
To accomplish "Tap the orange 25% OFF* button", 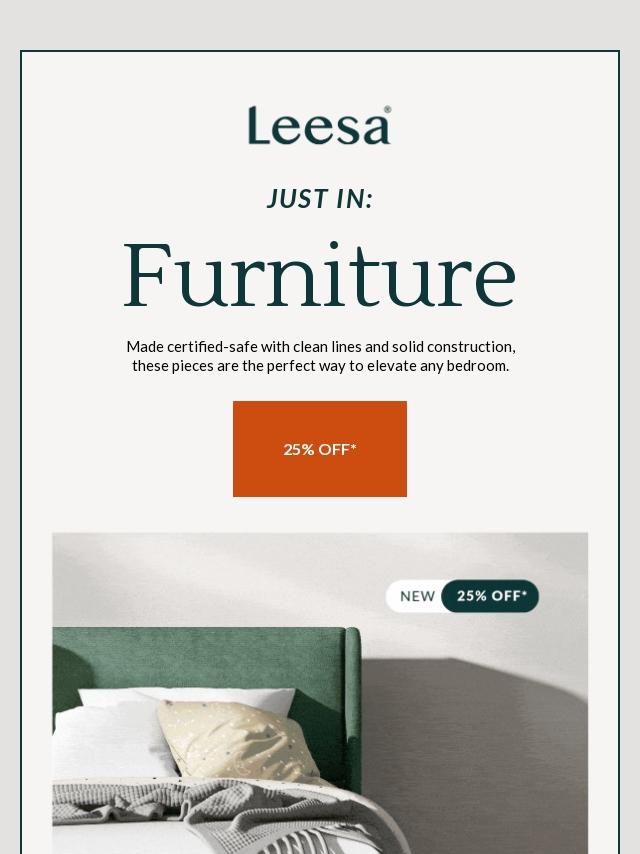I will [320, 449].
